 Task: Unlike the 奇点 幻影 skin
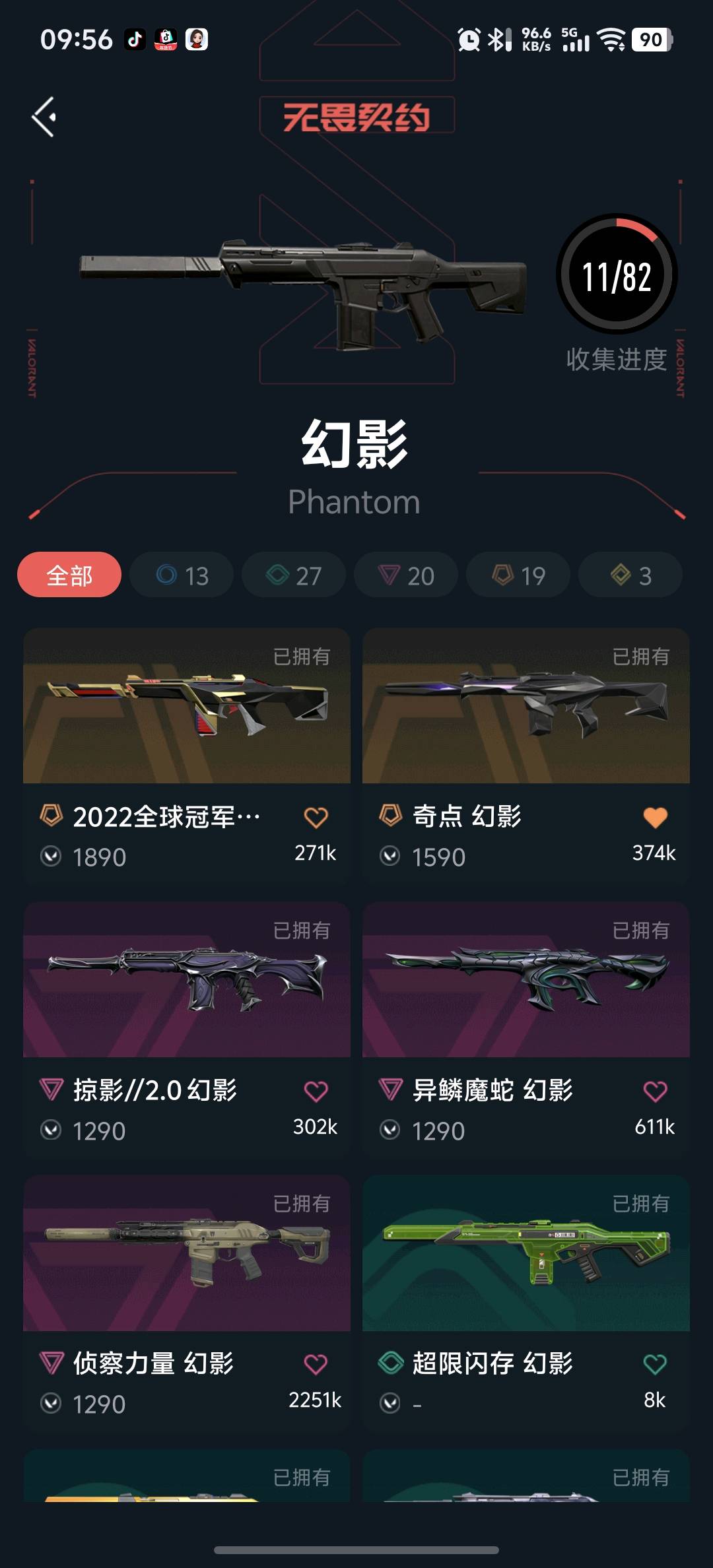(655, 818)
